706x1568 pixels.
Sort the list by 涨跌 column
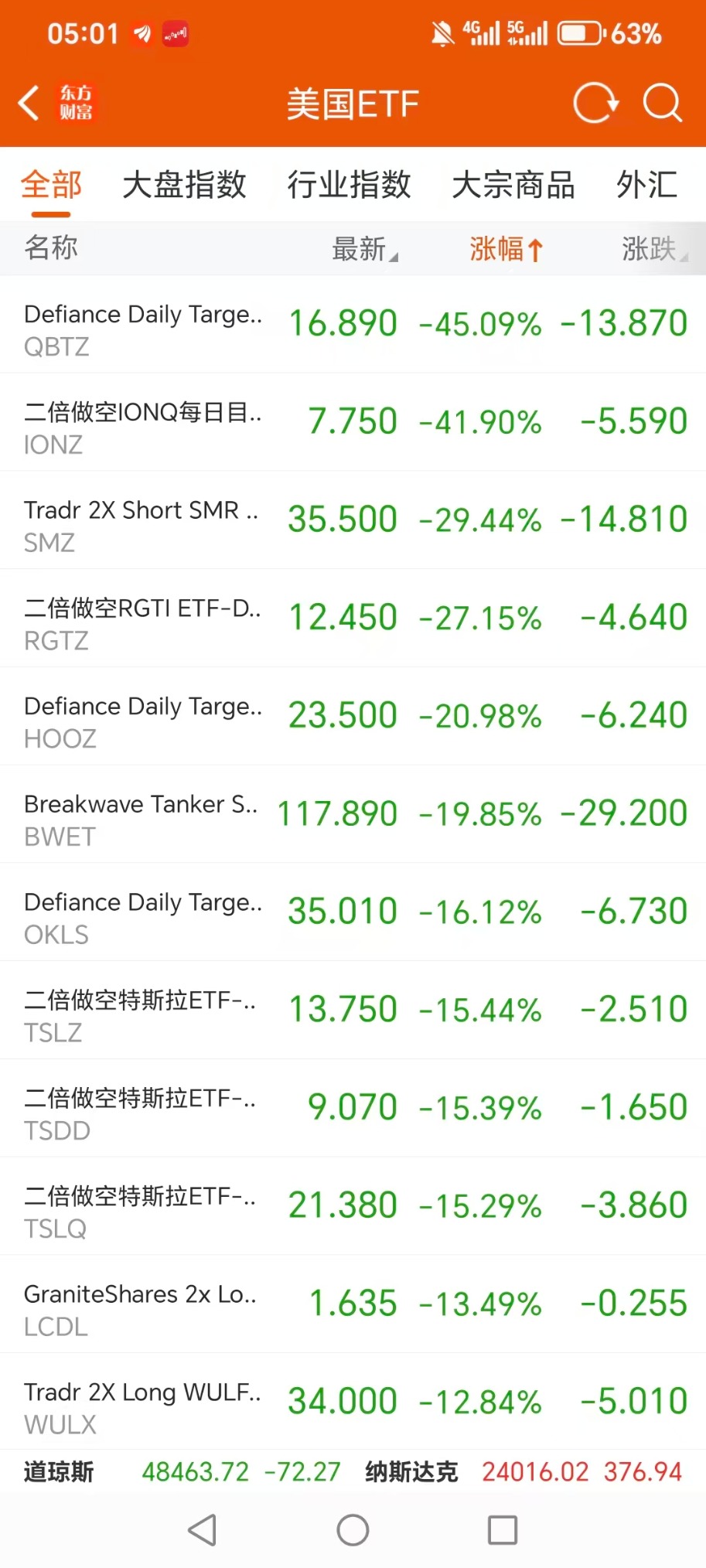pos(653,249)
